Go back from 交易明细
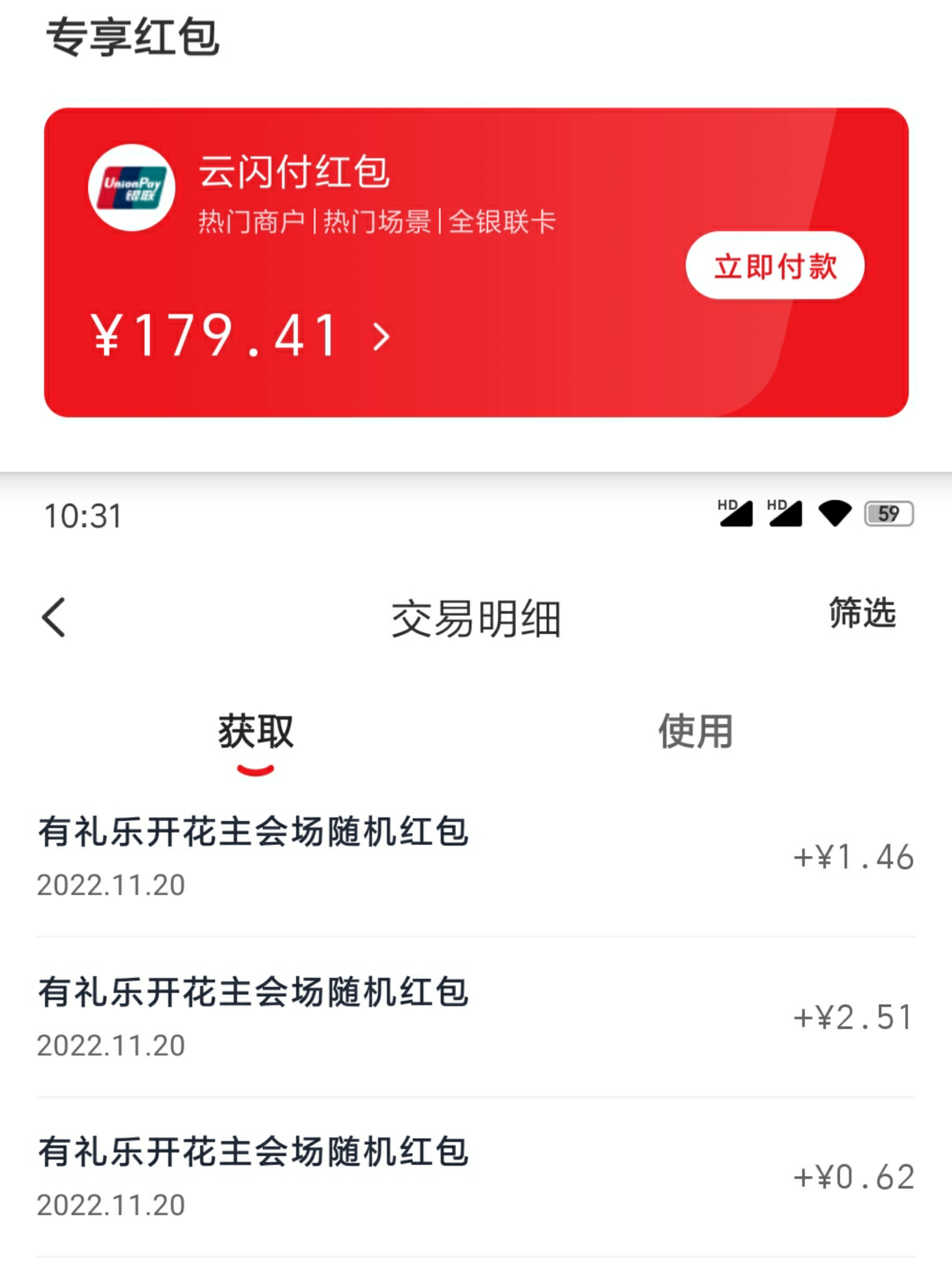952x1268 pixels. (x=54, y=617)
